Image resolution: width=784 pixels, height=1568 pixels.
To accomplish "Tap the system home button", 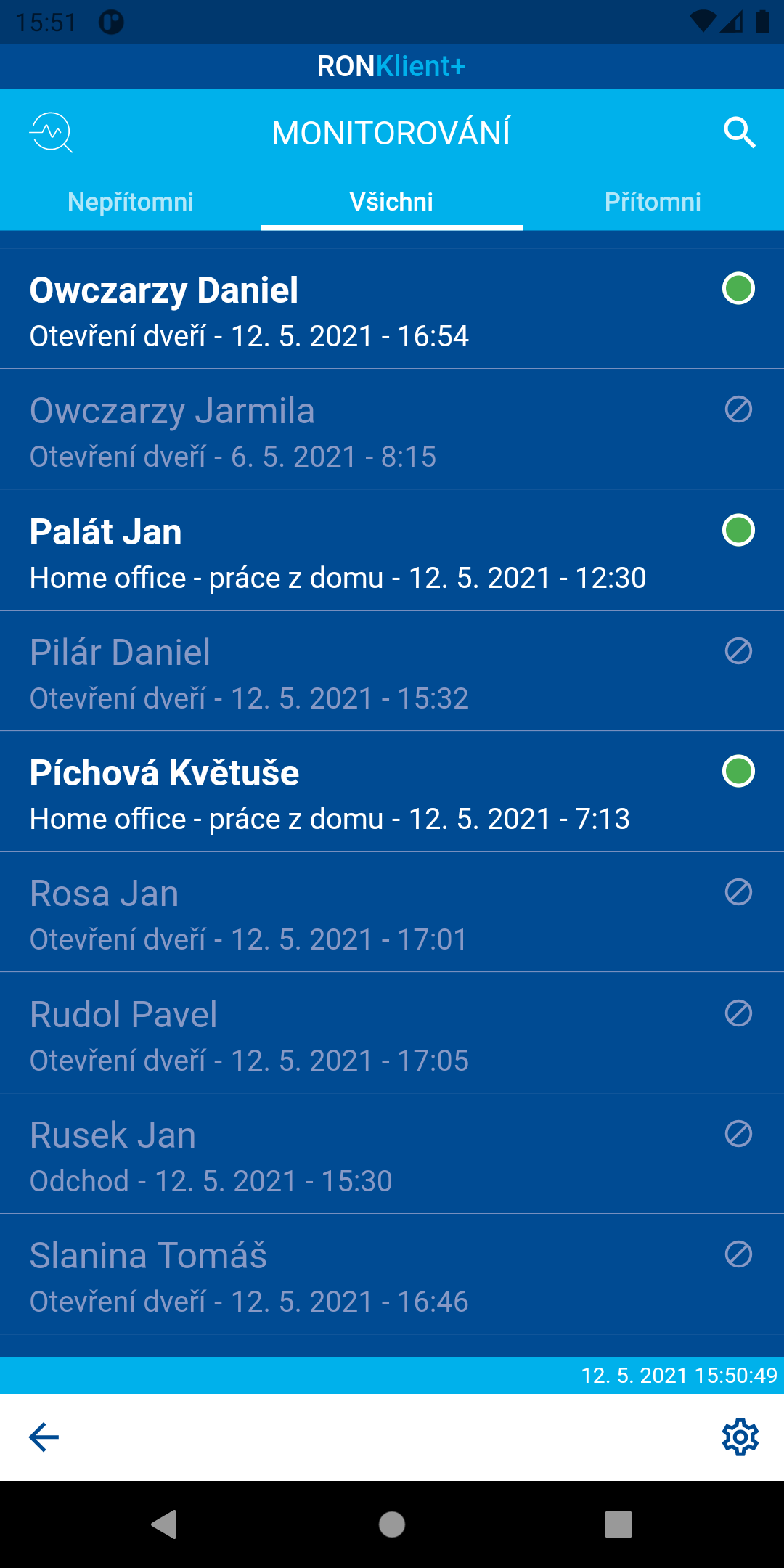I will [x=392, y=1524].
